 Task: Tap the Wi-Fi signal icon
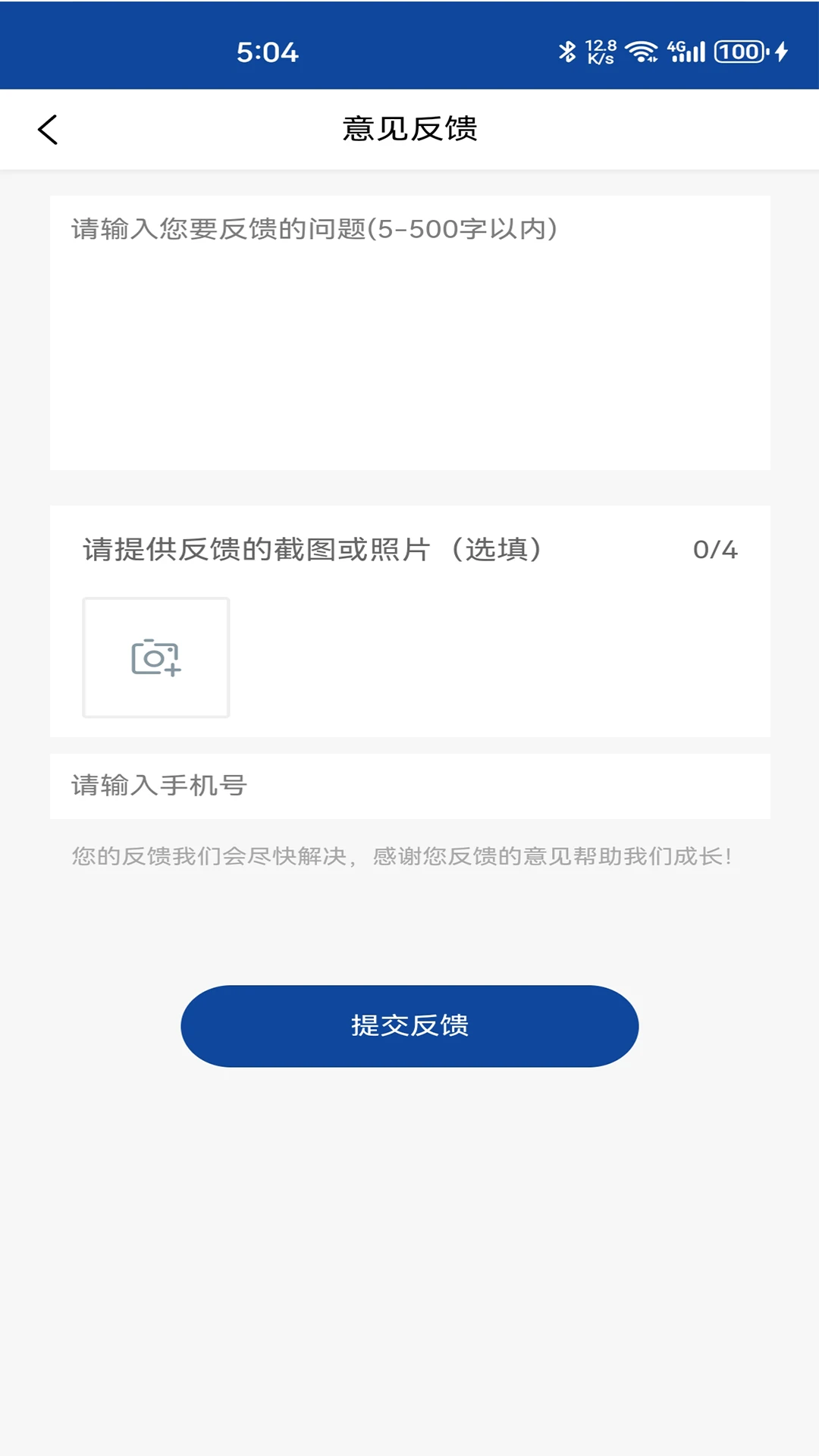pyautogui.click(x=639, y=52)
